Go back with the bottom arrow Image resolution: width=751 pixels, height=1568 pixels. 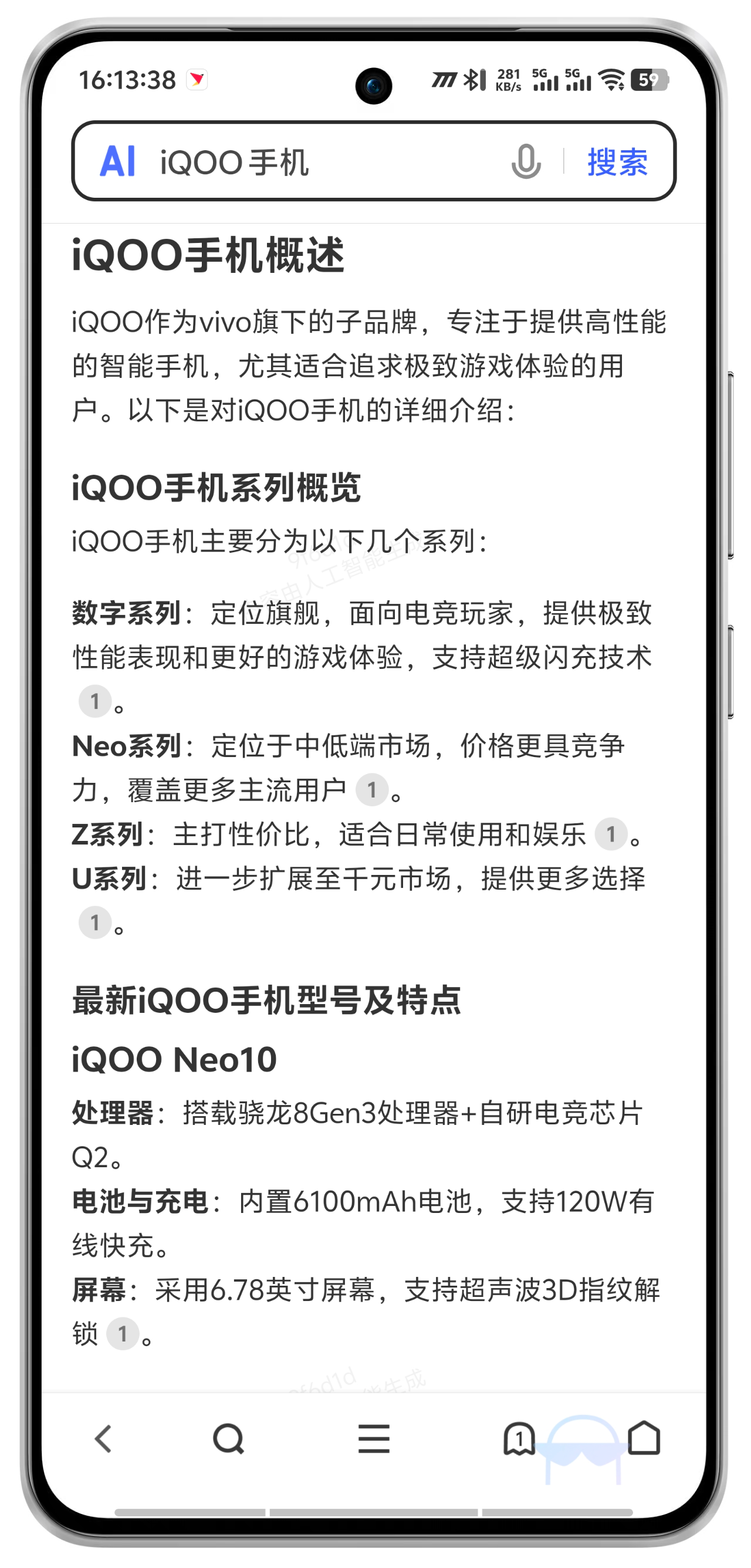(103, 1439)
